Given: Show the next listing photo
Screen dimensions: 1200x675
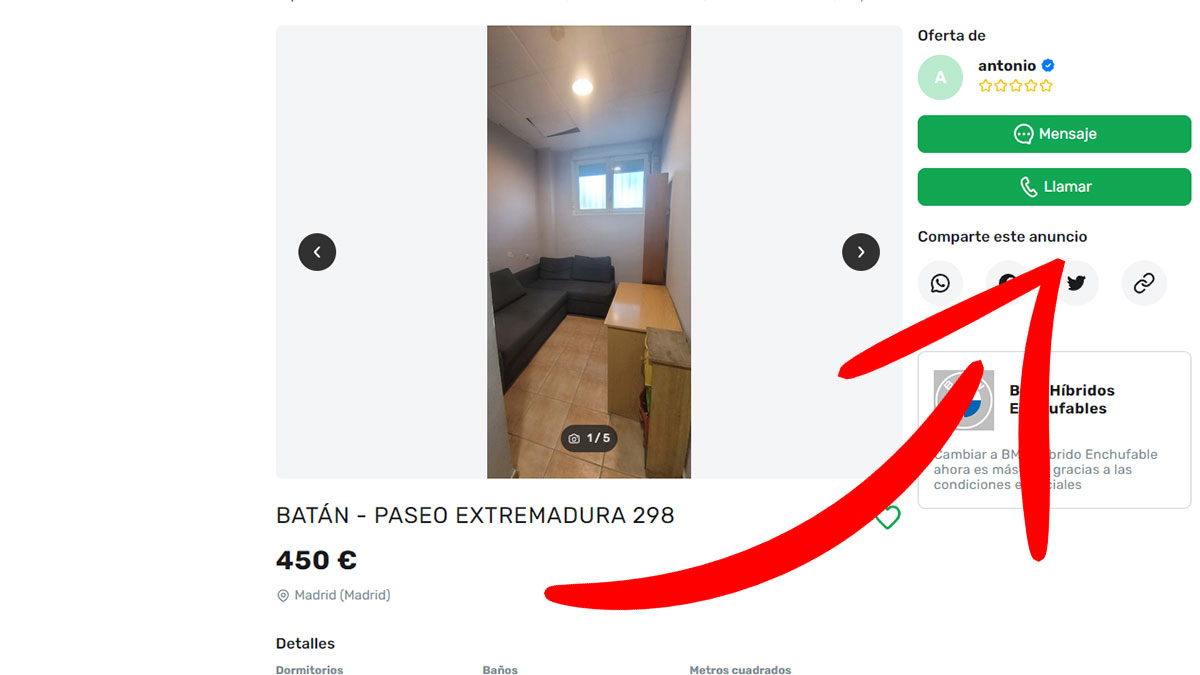Looking at the screenshot, I should tap(861, 252).
